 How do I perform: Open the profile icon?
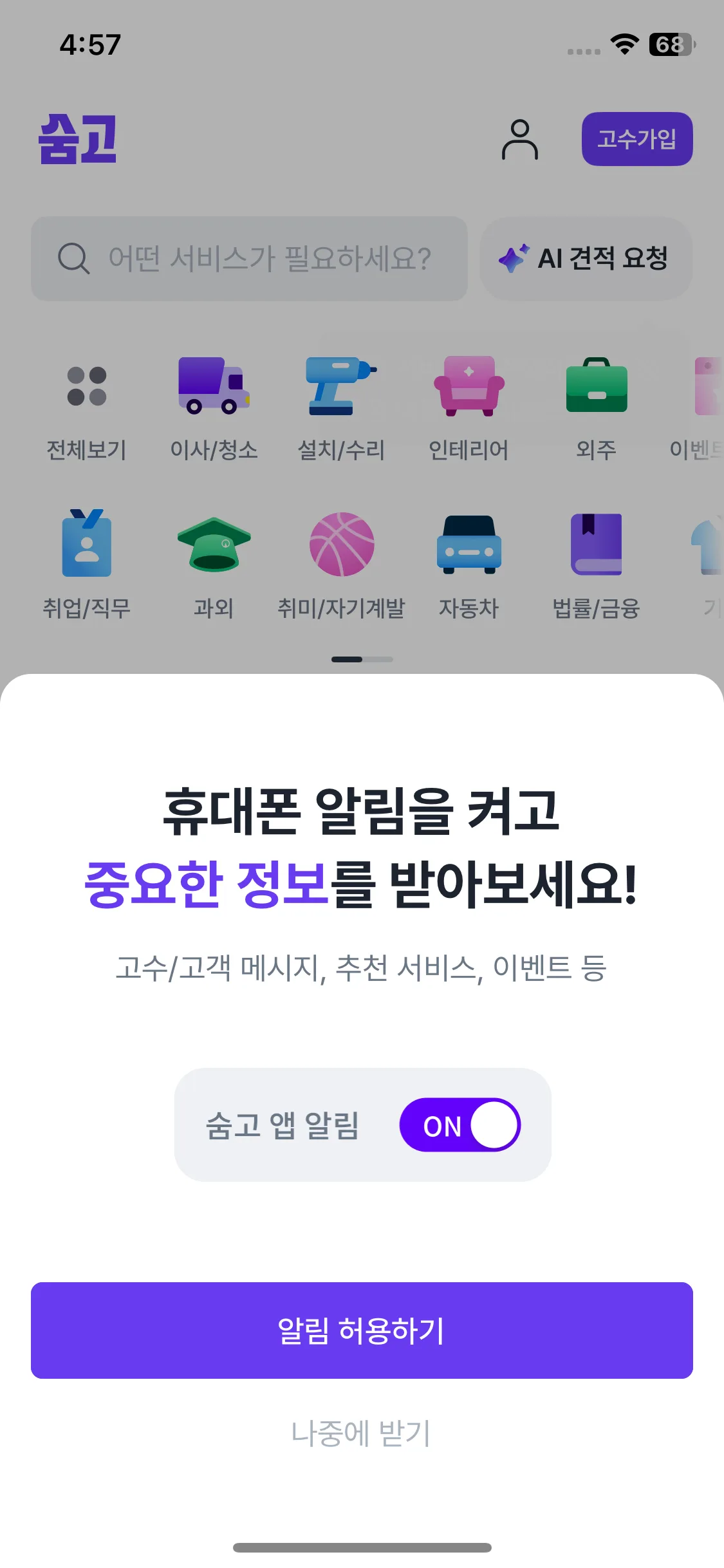[x=519, y=139]
